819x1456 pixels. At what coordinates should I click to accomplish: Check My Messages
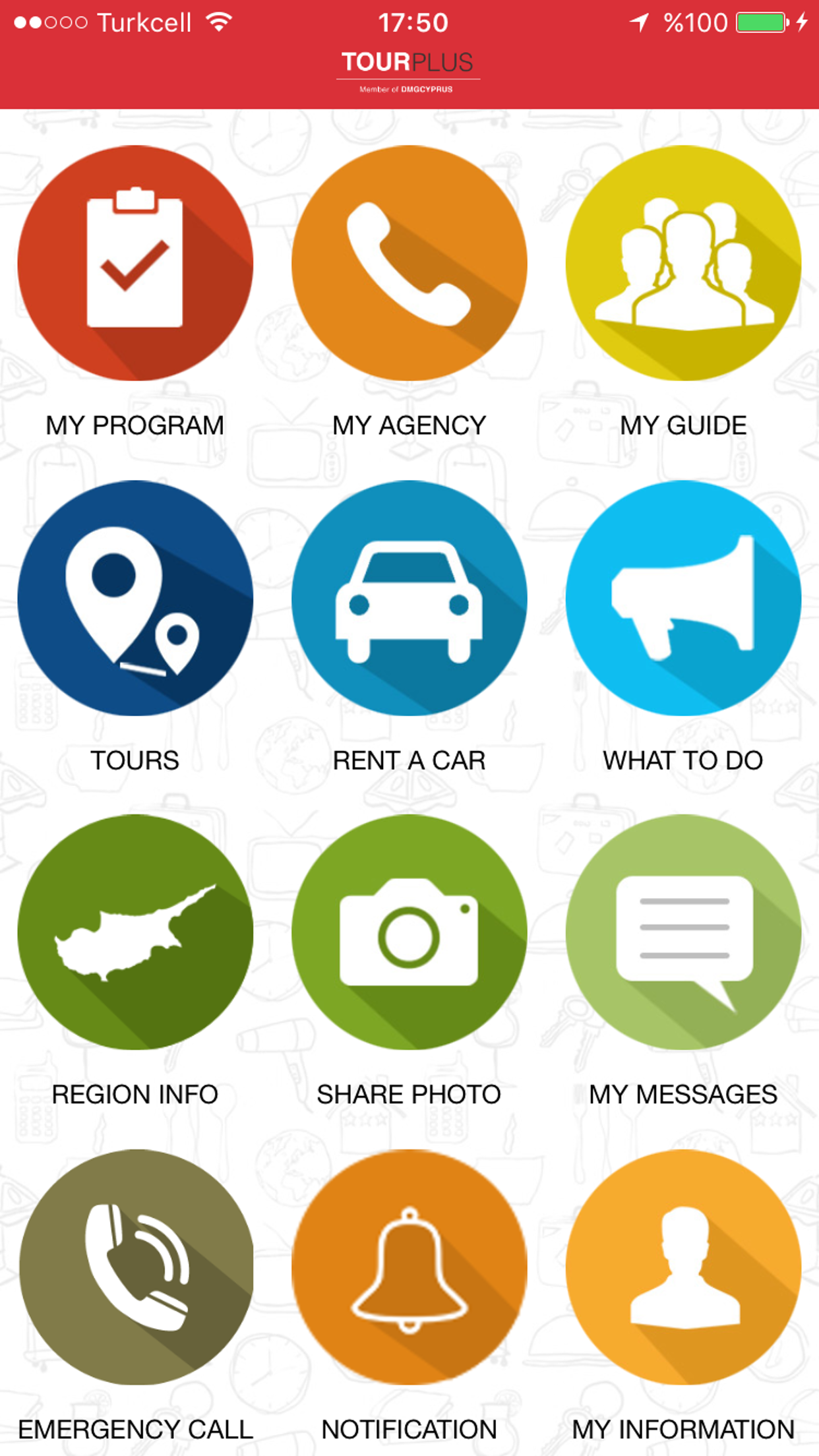[684, 932]
